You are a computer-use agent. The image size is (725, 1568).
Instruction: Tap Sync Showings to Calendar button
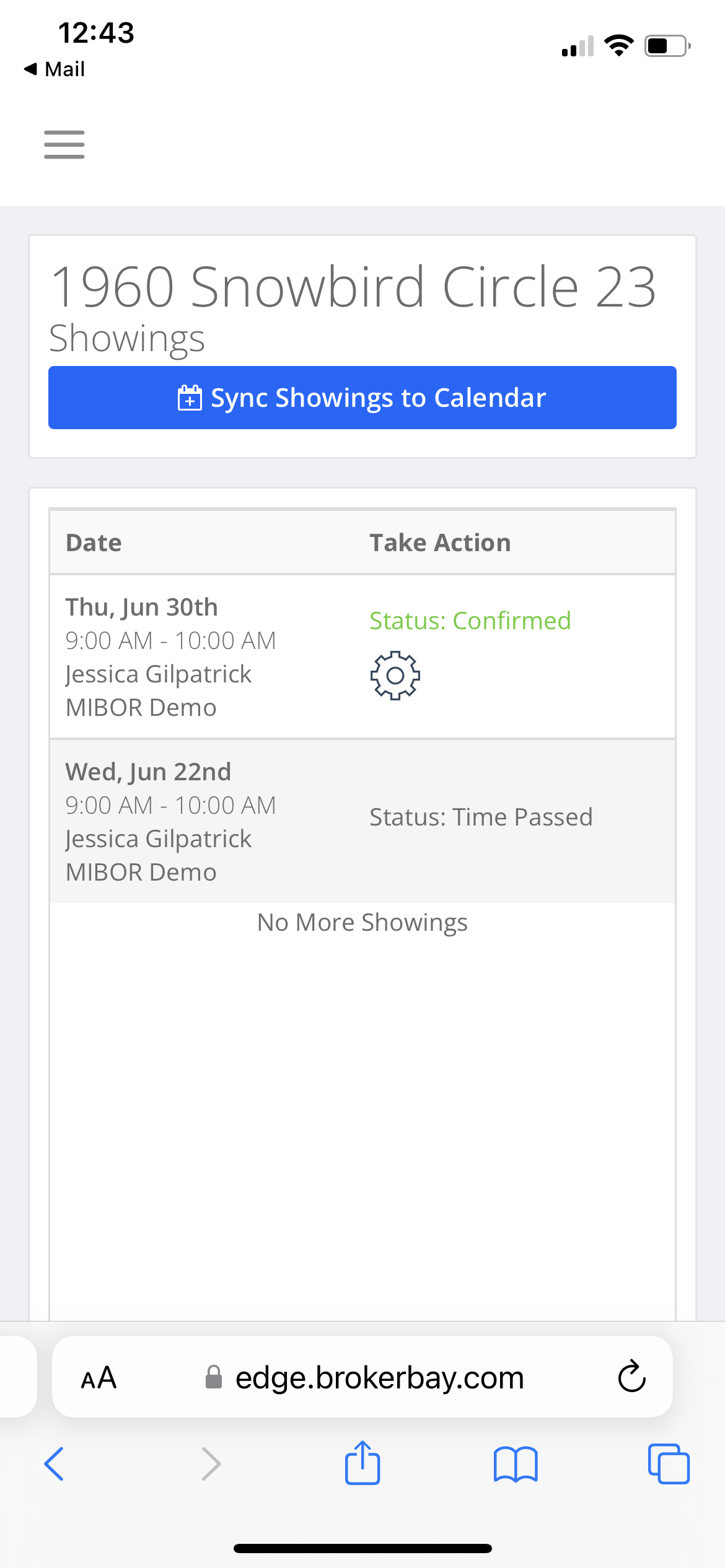tap(362, 398)
